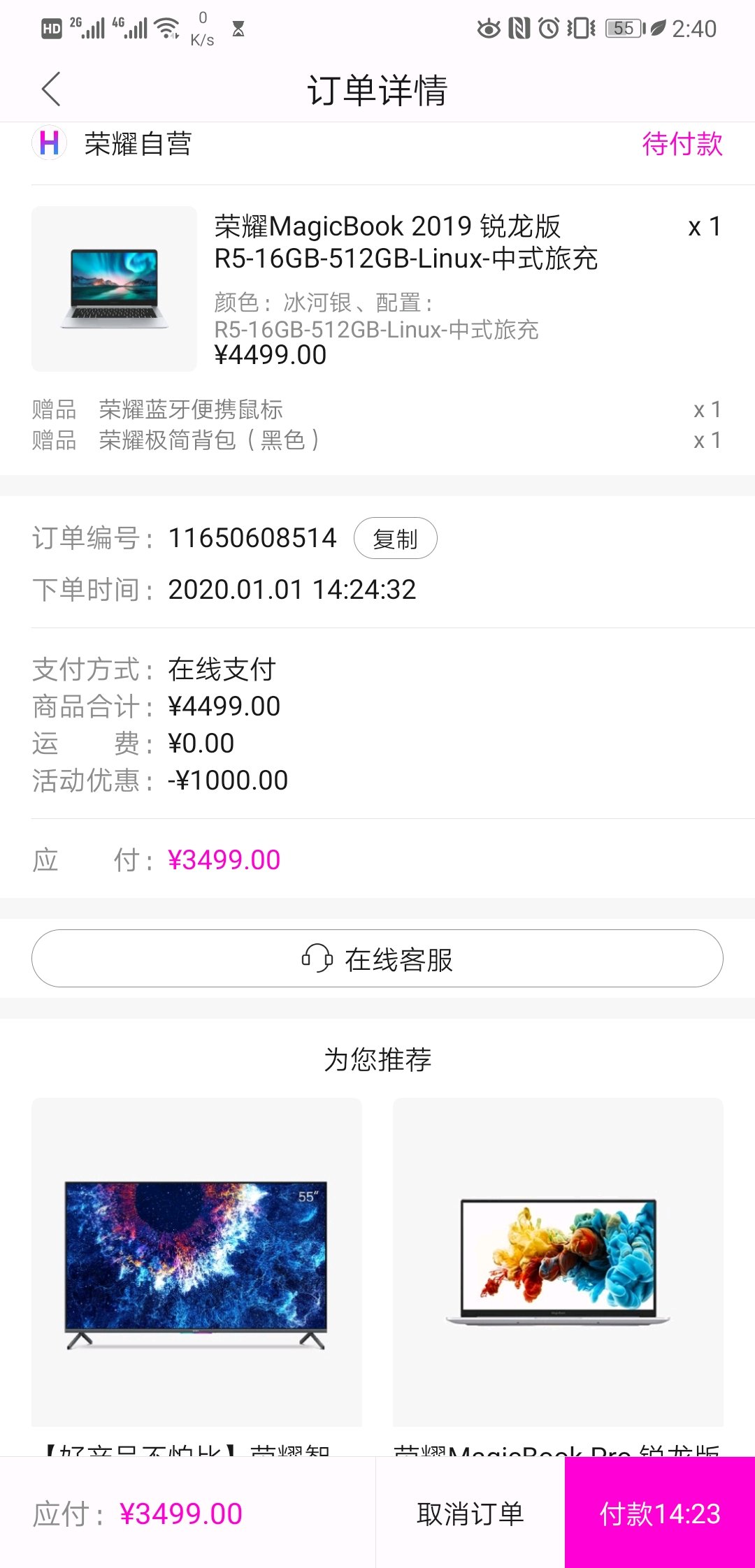View the recommended MagicBook Pro laptop card
The height and width of the screenshot is (1568, 755).
pos(558,1263)
